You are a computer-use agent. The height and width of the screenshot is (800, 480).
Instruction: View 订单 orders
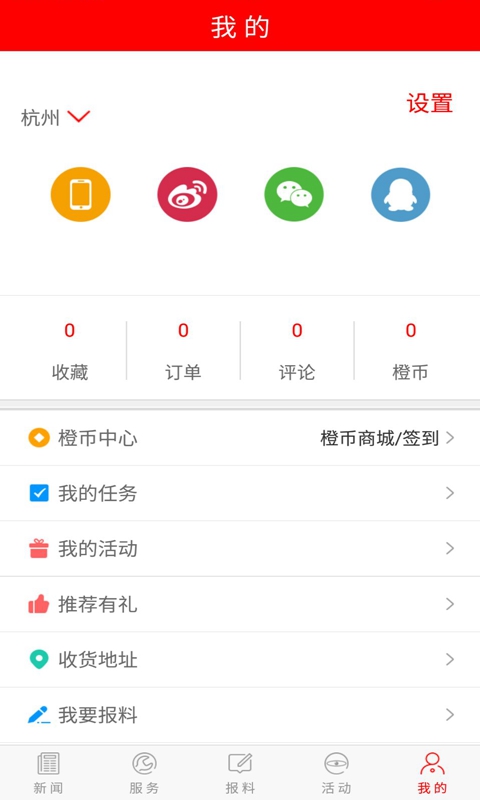(x=183, y=351)
